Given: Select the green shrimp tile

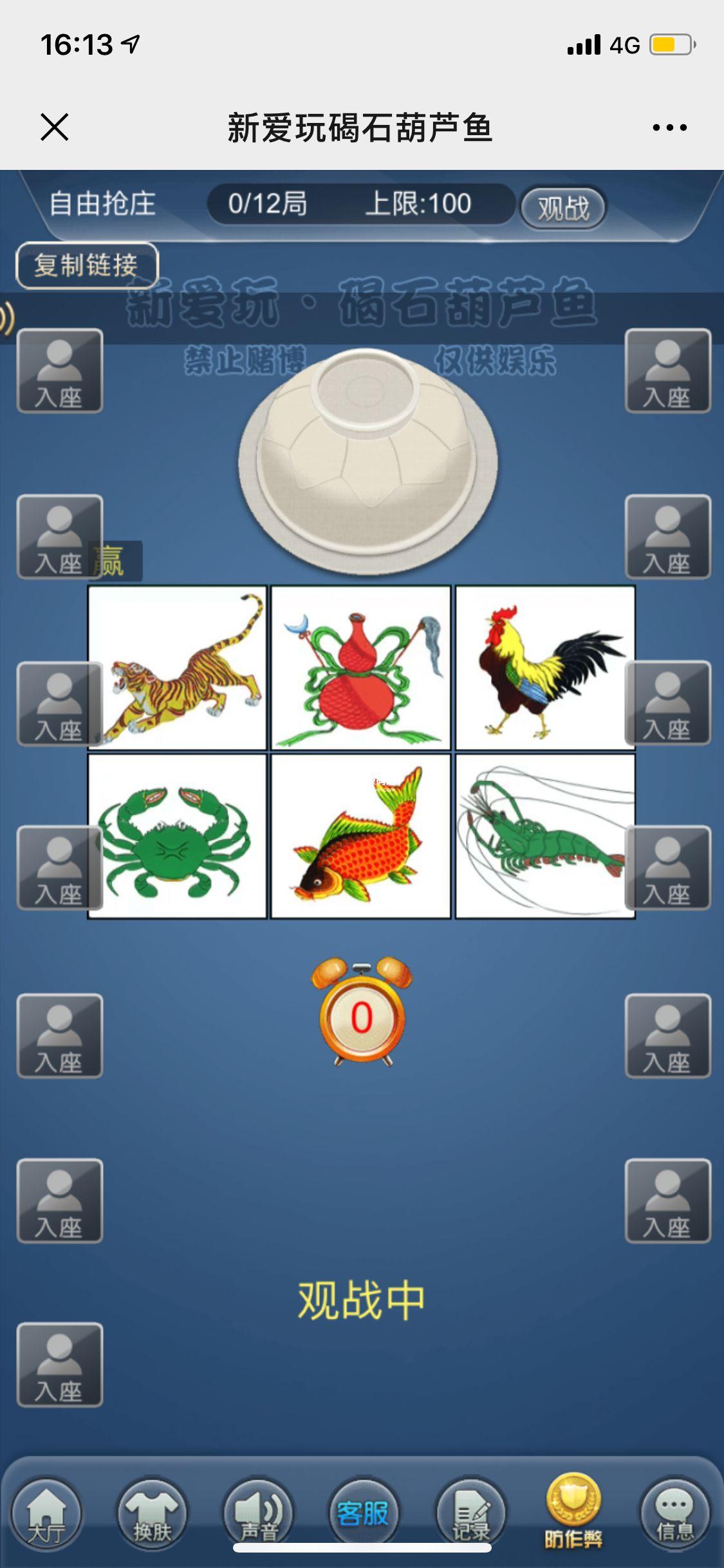Looking at the screenshot, I should tap(545, 836).
